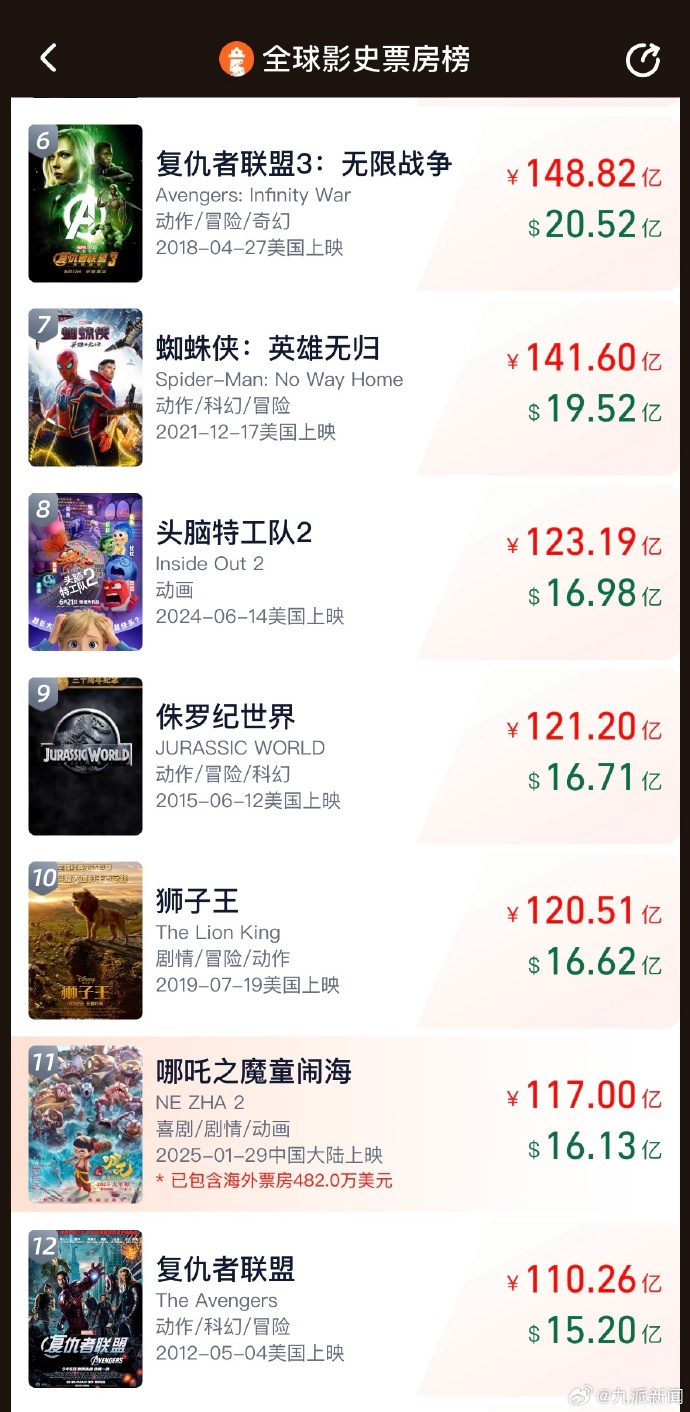Share the global box office ranking
This screenshot has height=1412, width=690.
[643, 59]
